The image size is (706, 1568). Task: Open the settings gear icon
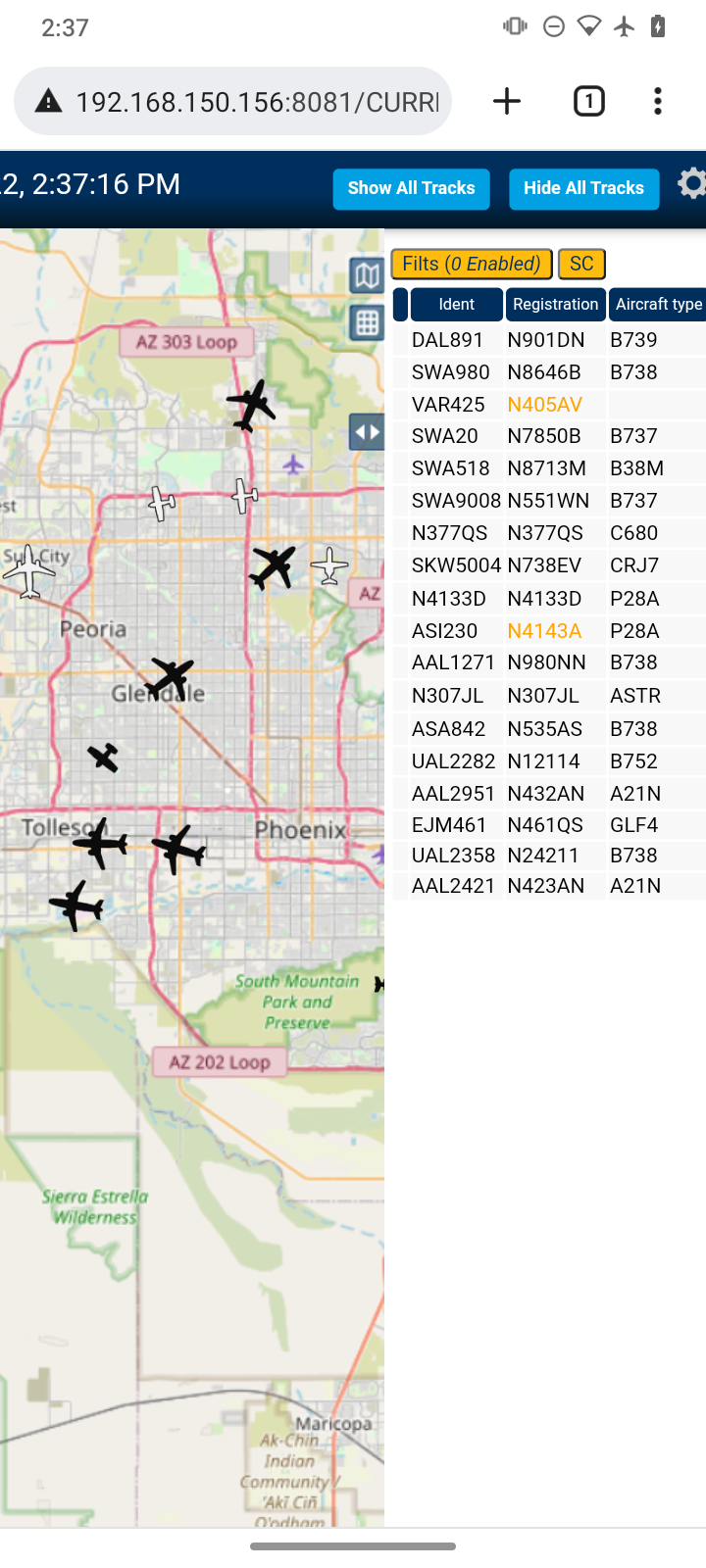pyautogui.click(x=692, y=183)
